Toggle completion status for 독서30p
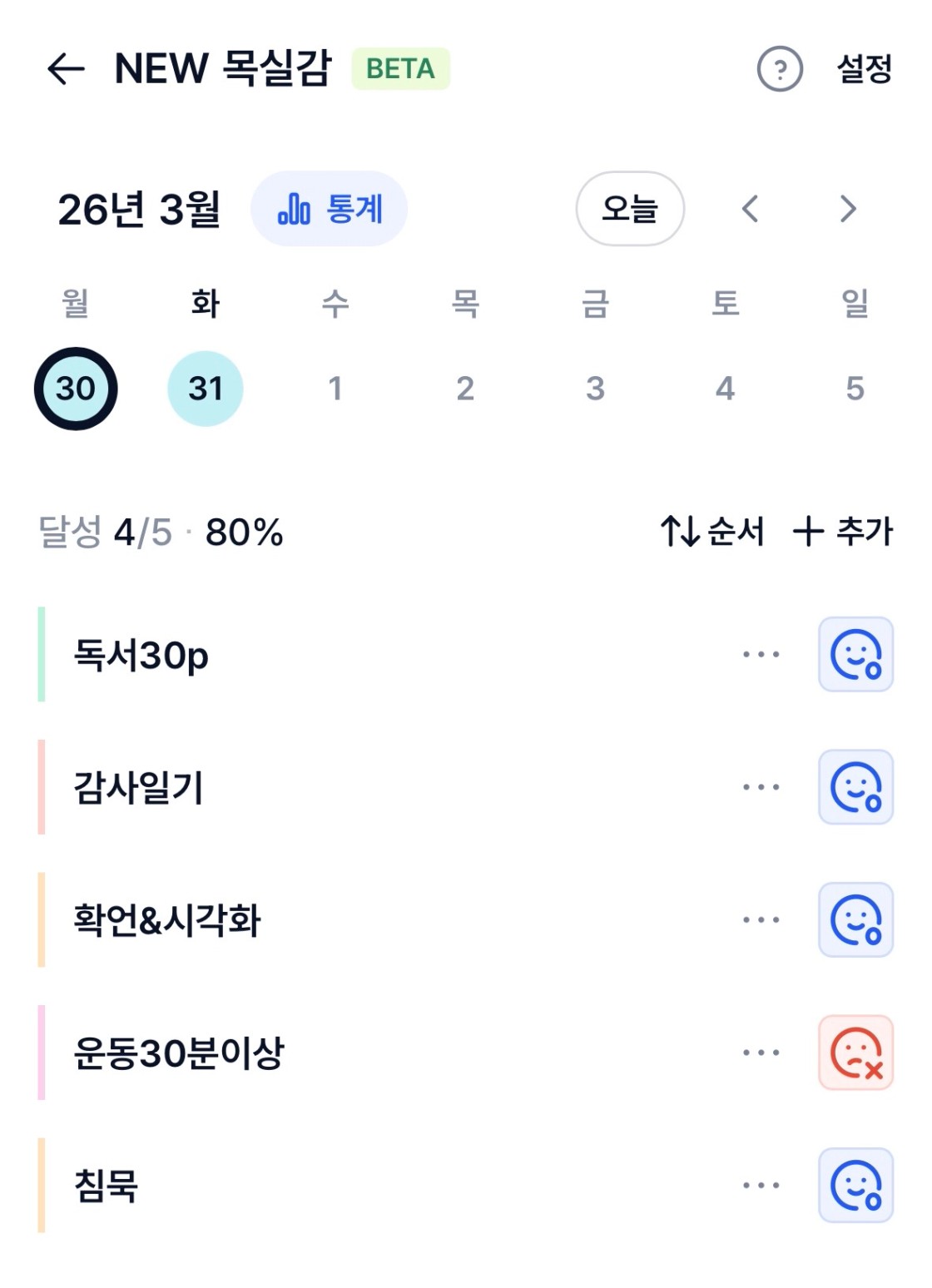The height and width of the screenshot is (1288, 932). tap(855, 655)
